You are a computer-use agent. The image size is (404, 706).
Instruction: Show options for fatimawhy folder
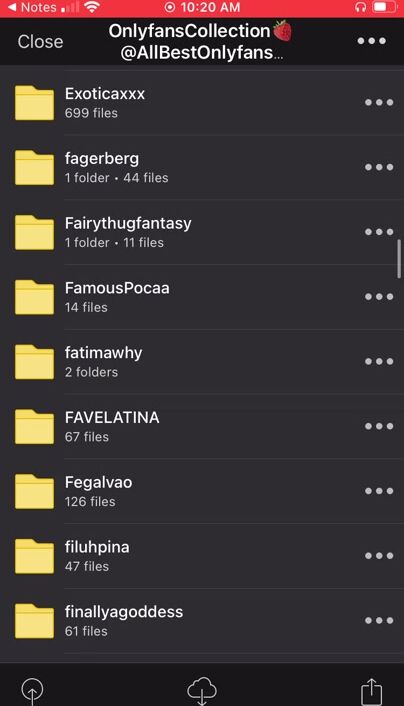[x=379, y=362]
